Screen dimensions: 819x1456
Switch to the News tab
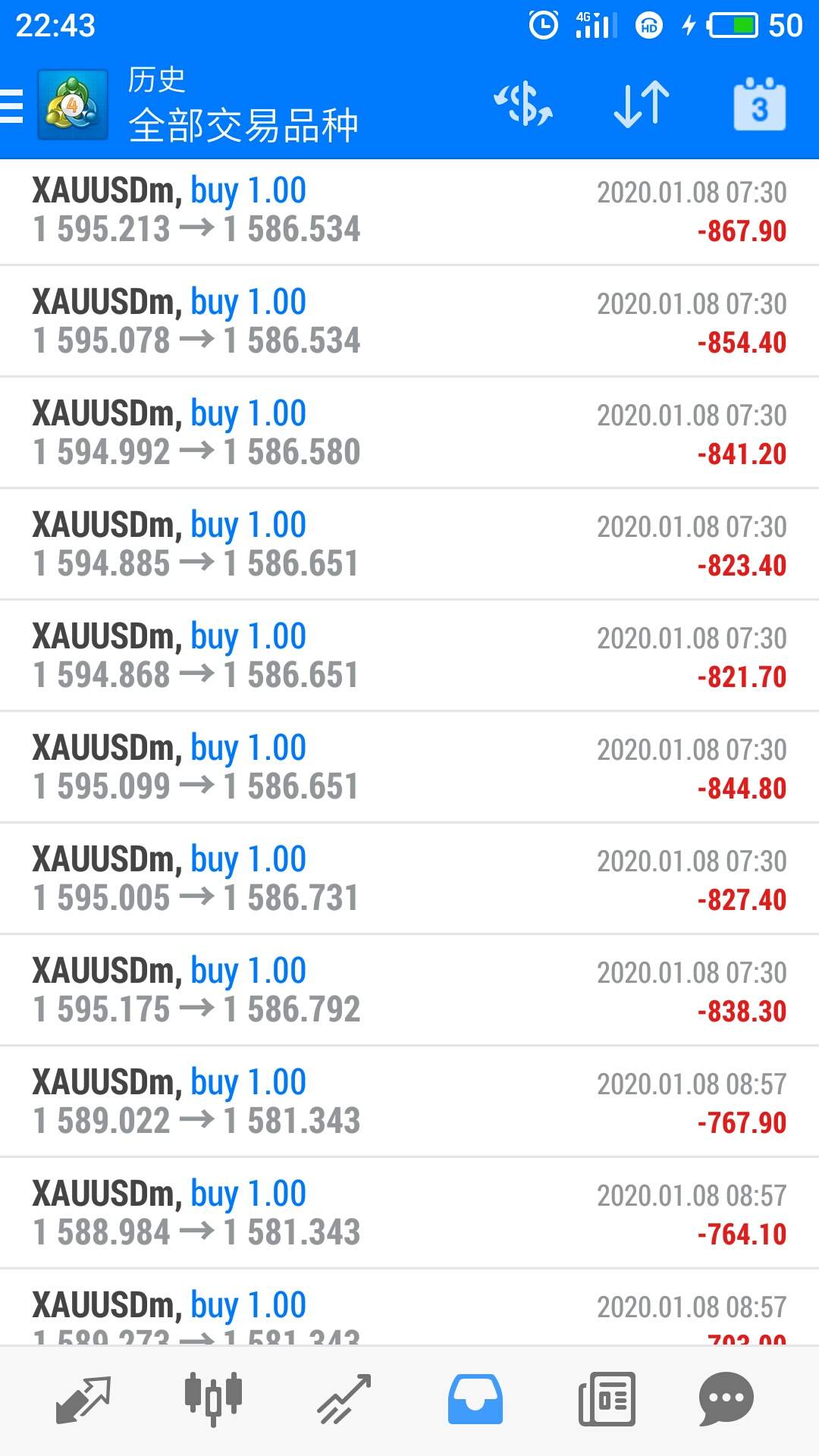click(x=607, y=1399)
